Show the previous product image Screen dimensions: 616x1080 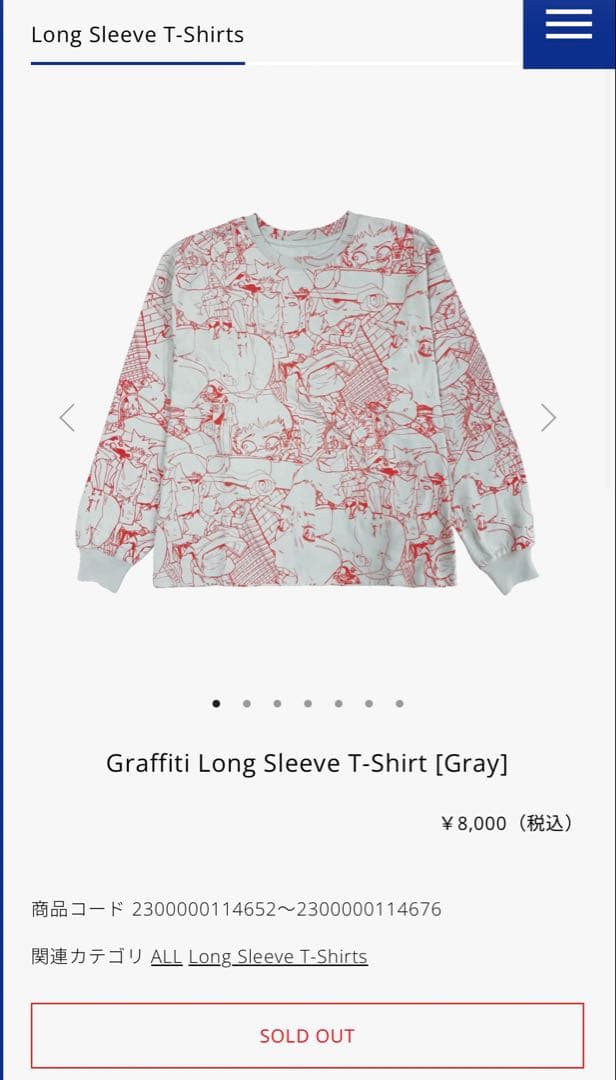67,417
